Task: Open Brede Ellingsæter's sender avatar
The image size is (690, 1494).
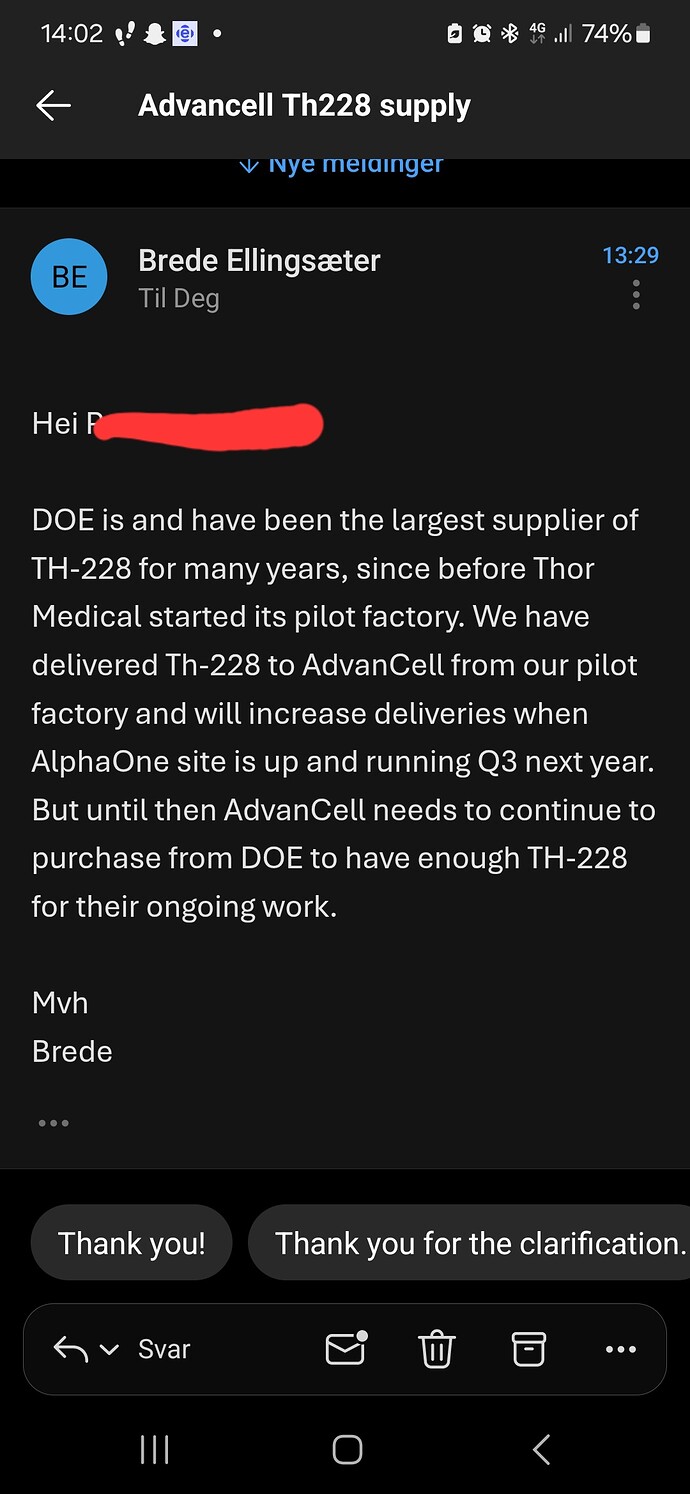Action: 69,277
